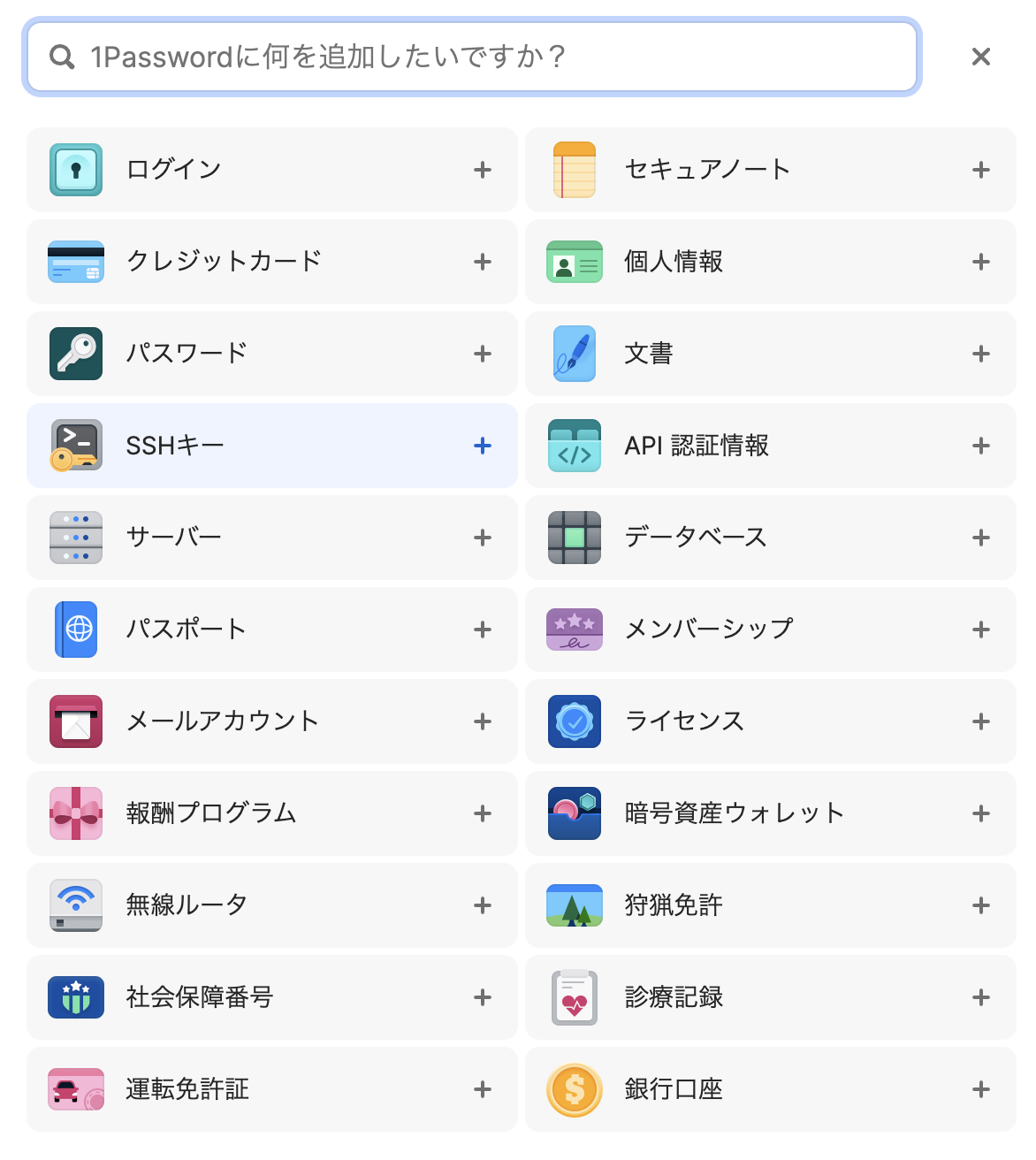Click the search input field
The image size is (1036, 1160).
pos(473,57)
